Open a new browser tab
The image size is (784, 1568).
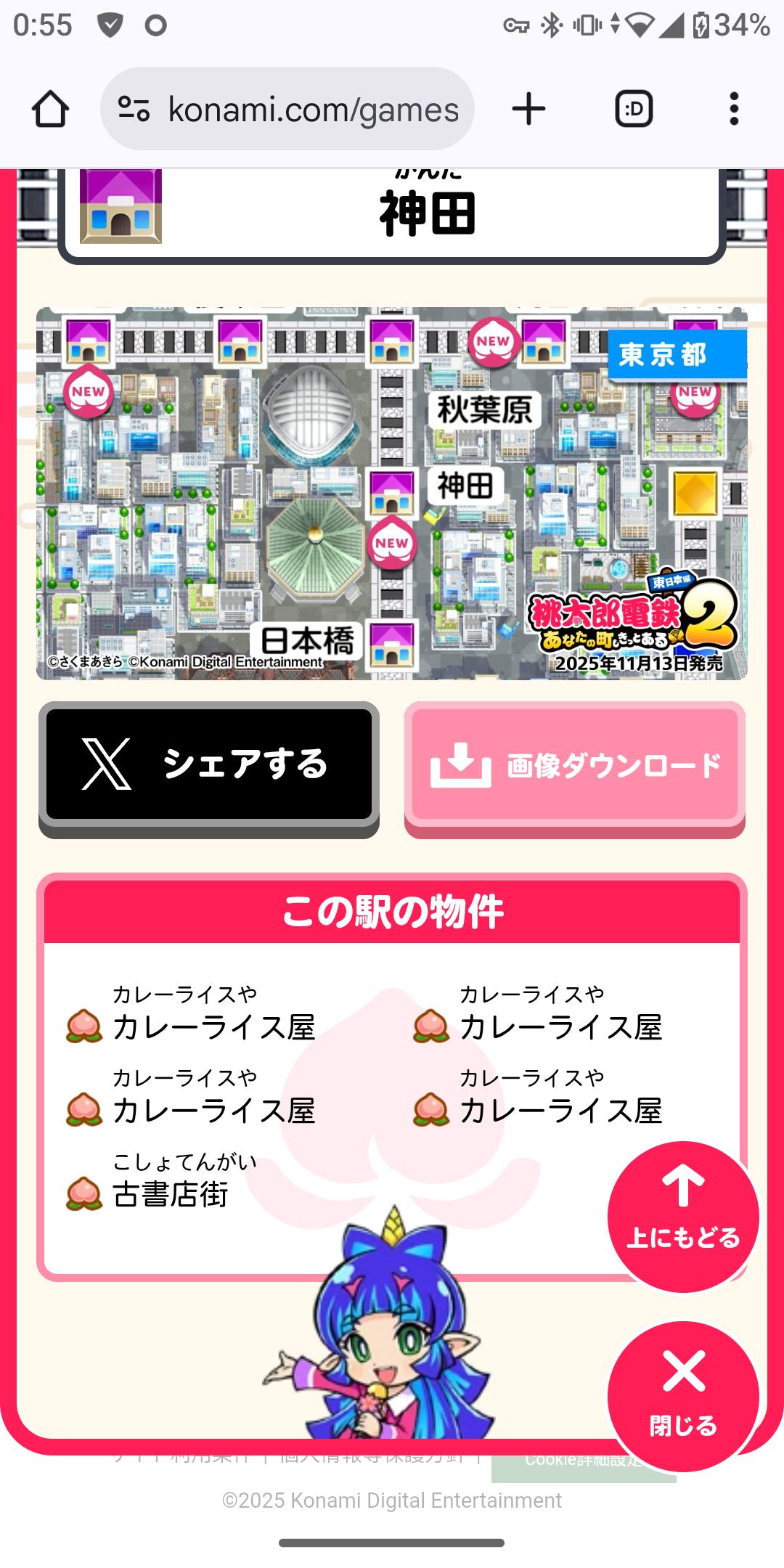coord(528,110)
